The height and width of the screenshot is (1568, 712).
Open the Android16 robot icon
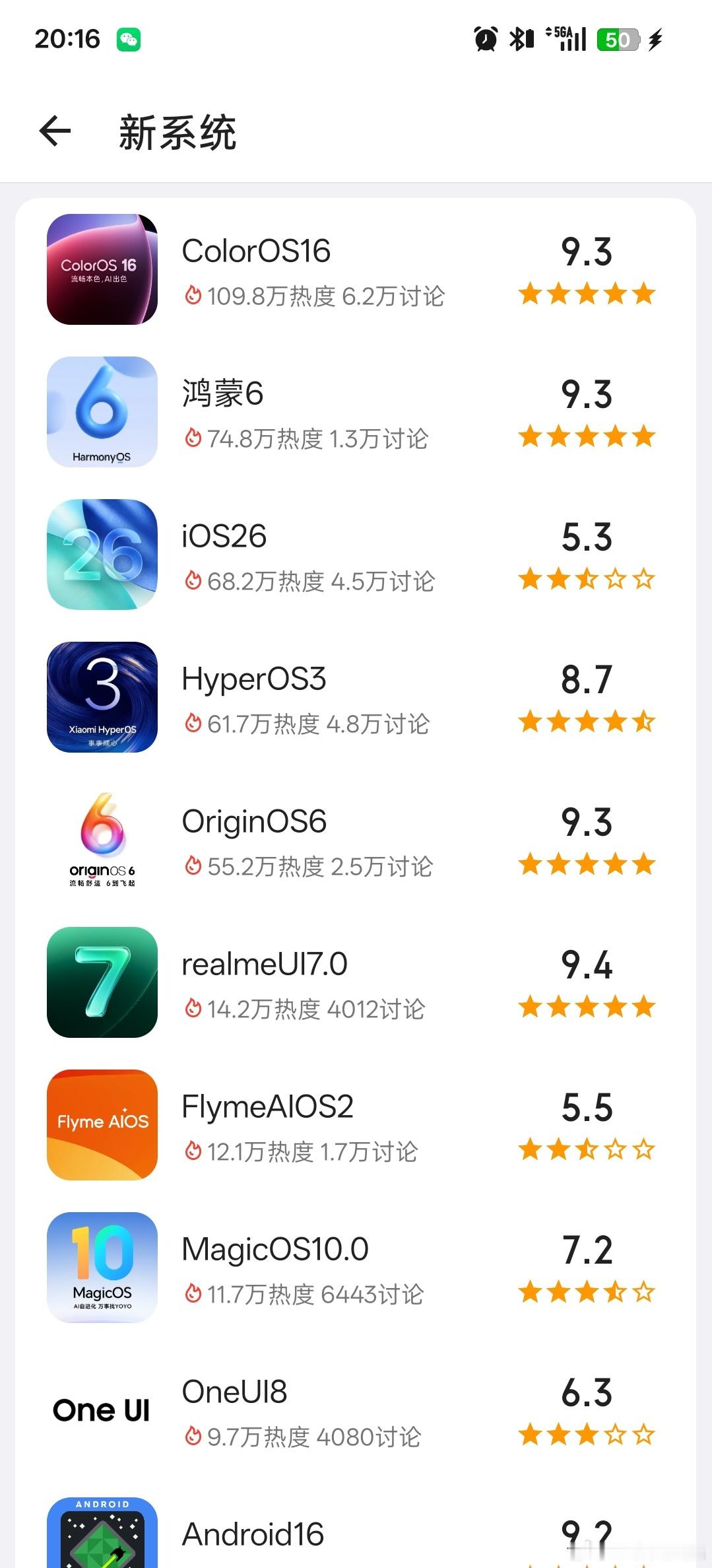point(102,1538)
